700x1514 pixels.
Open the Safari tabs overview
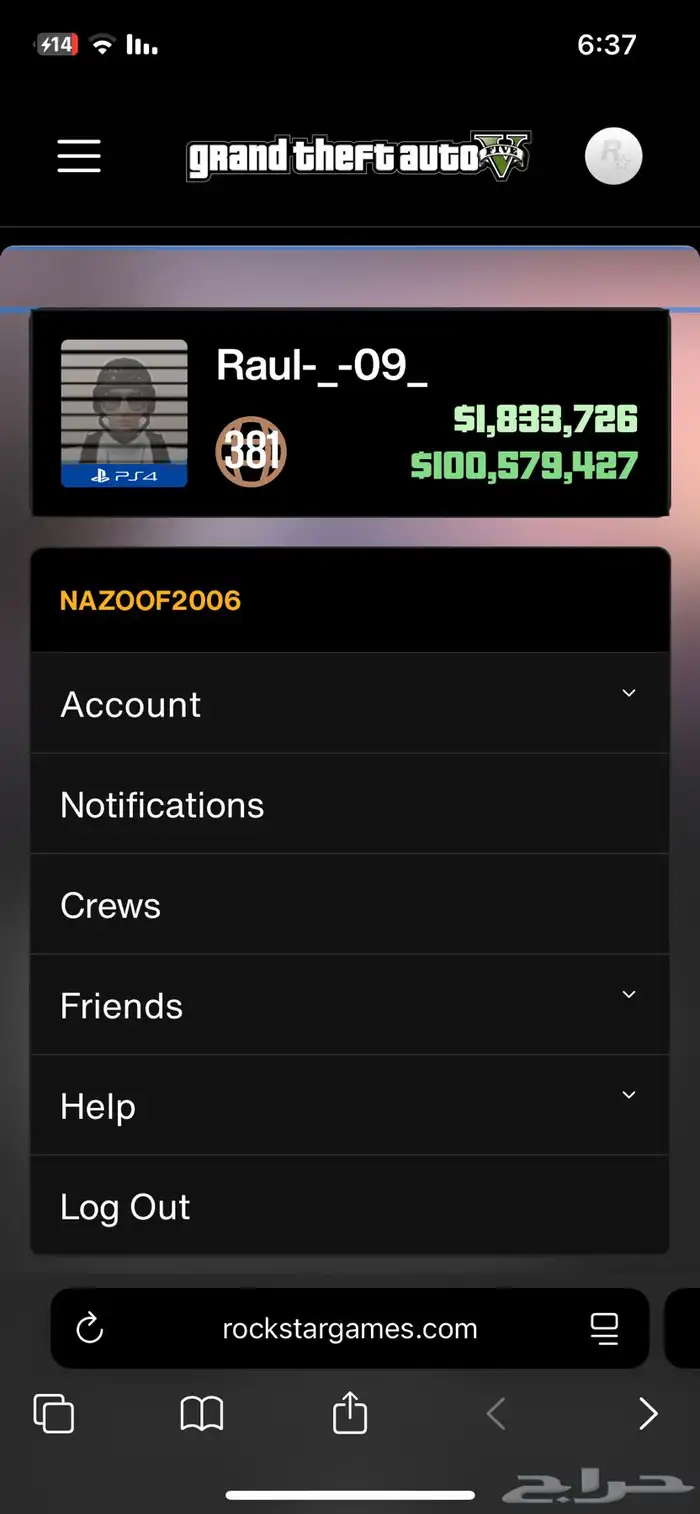(x=54, y=1414)
